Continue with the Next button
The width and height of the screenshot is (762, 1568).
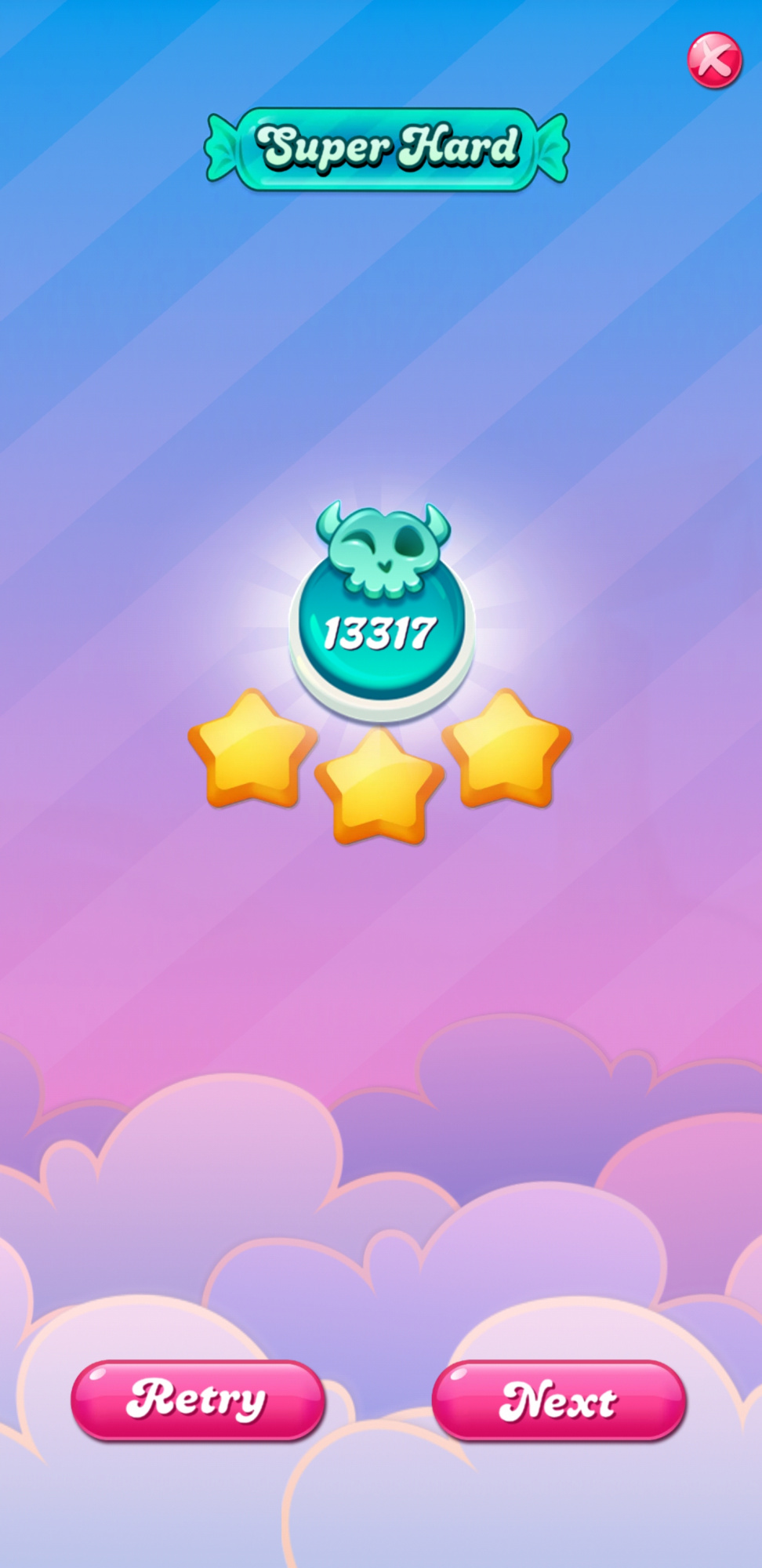pyautogui.click(x=559, y=1400)
